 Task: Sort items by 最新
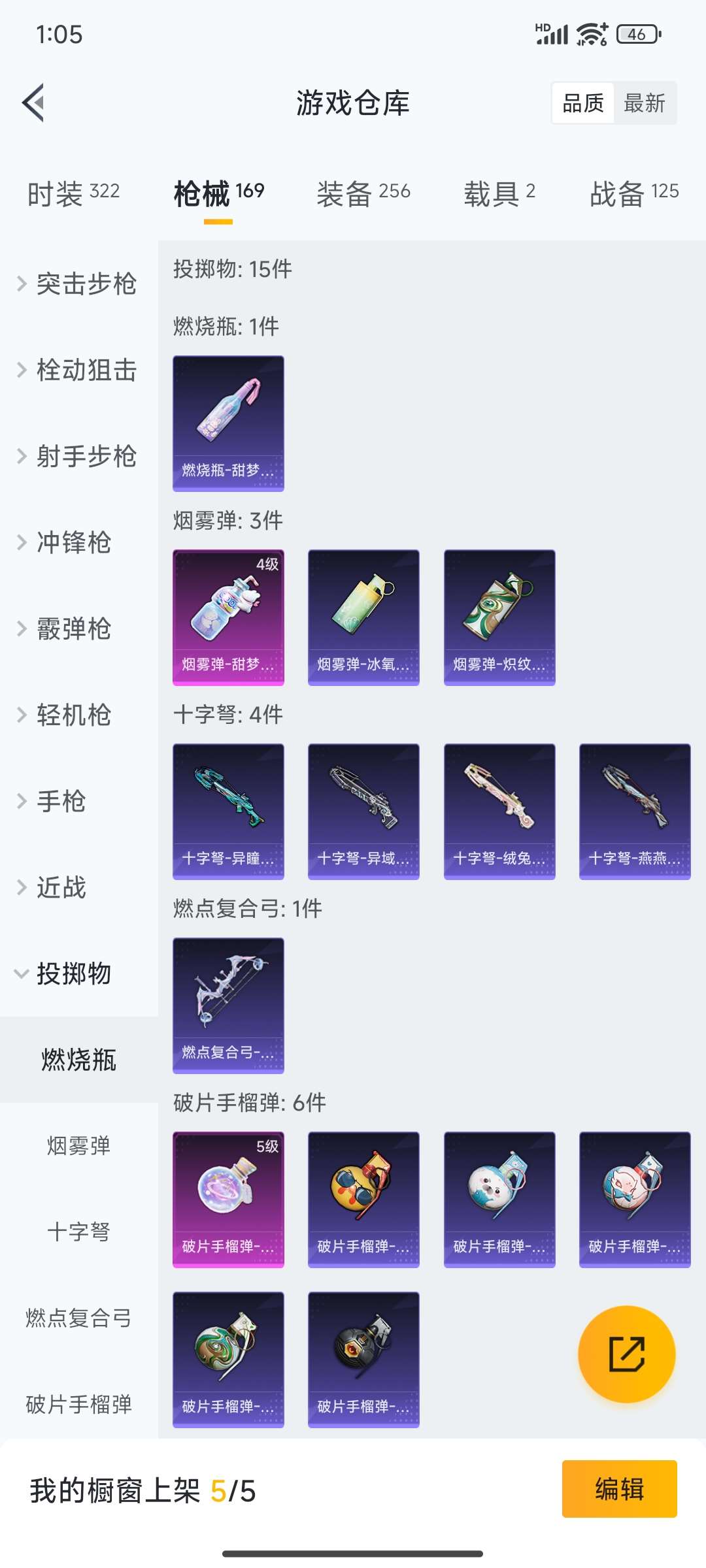click(644, 103)
